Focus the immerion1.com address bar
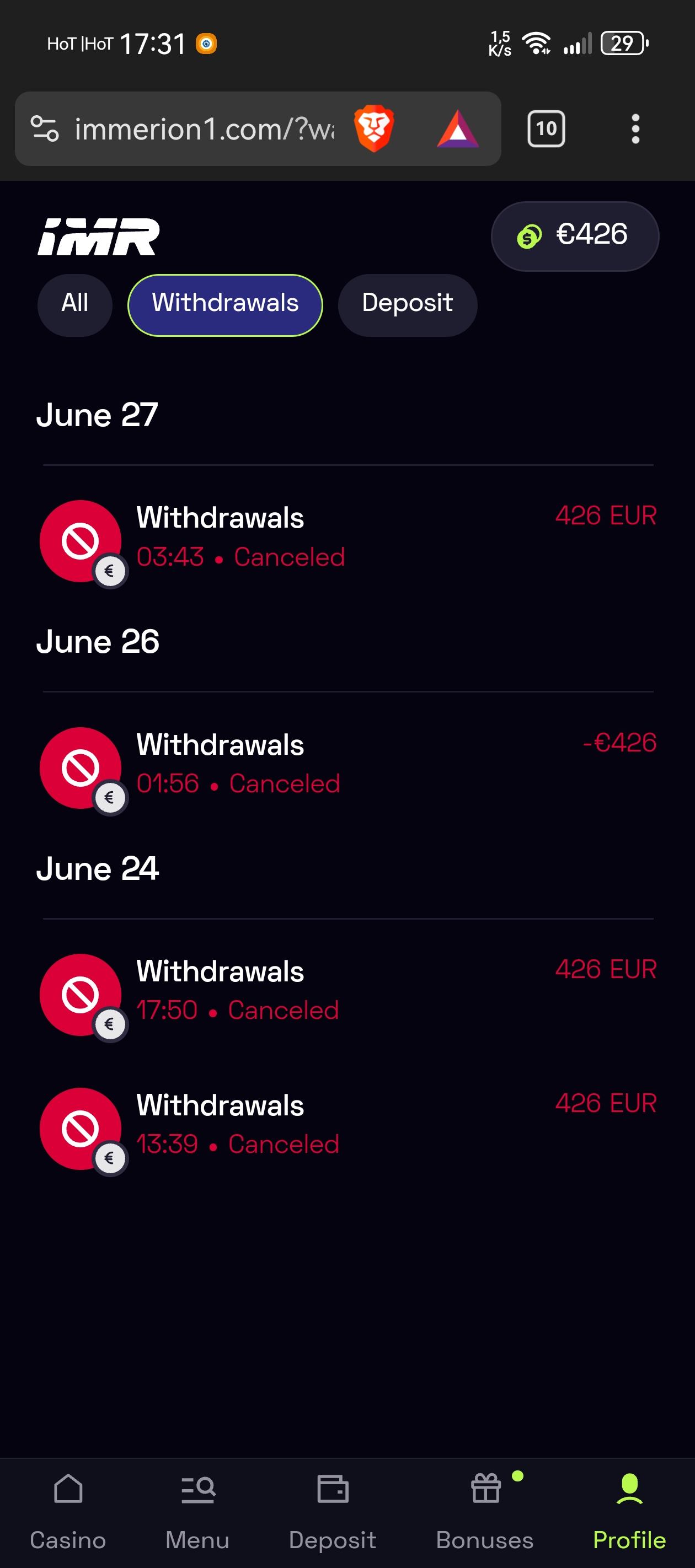Screen dimensions: 695x1568 (204, 129)
